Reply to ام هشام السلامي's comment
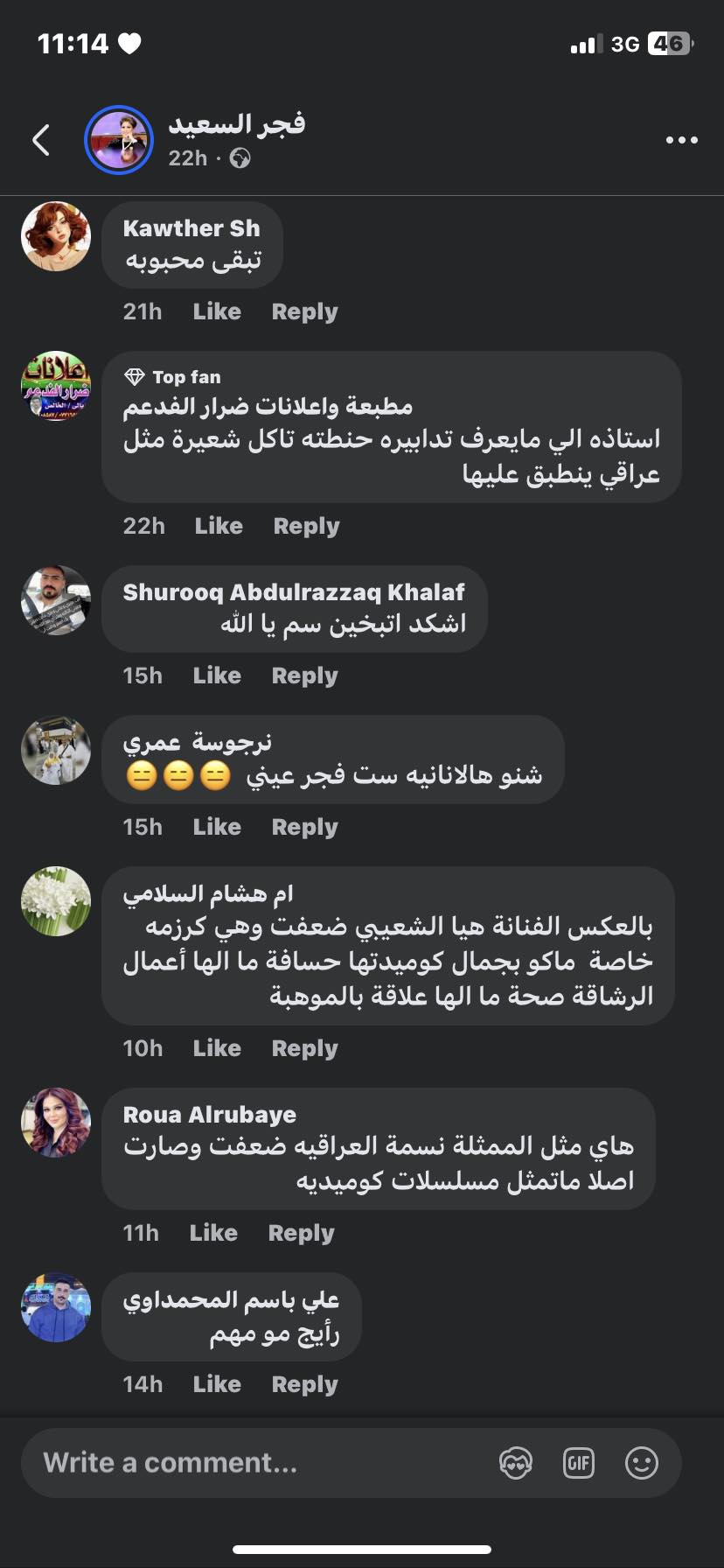The image size is (724, 1568). click(x=304, y=1048)
